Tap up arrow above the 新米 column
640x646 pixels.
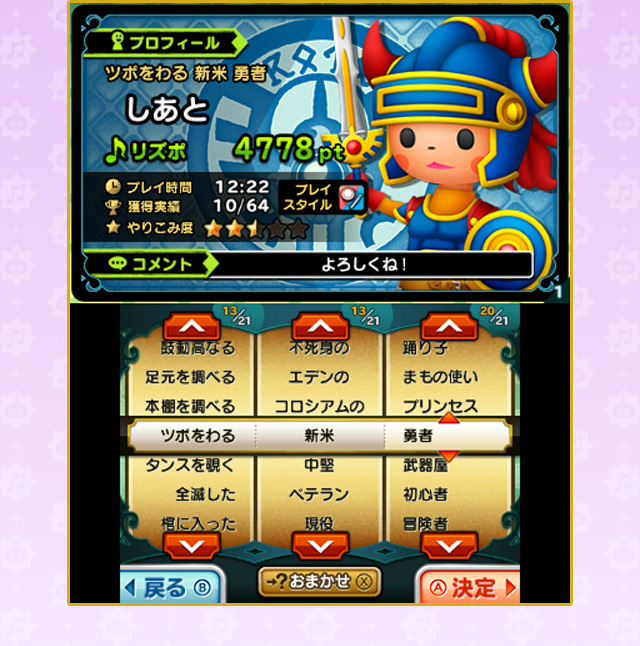(320, 327)
